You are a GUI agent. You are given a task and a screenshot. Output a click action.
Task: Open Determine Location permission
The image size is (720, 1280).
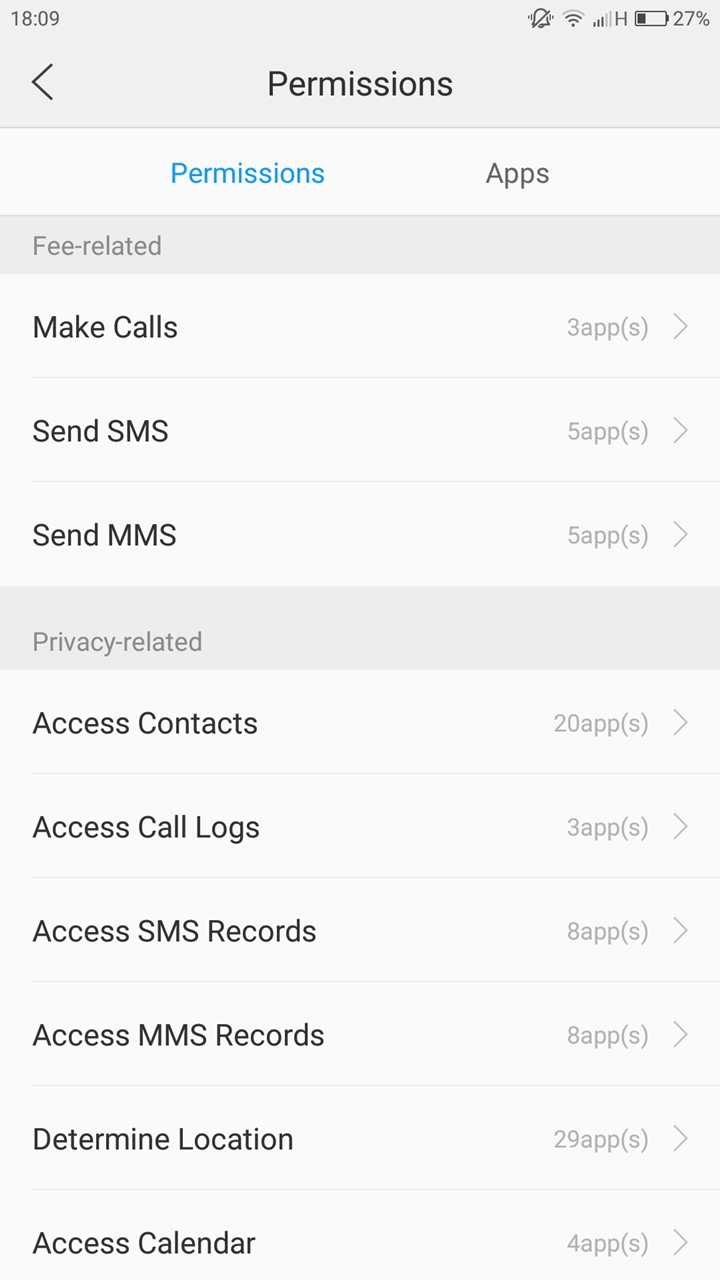360,1139
